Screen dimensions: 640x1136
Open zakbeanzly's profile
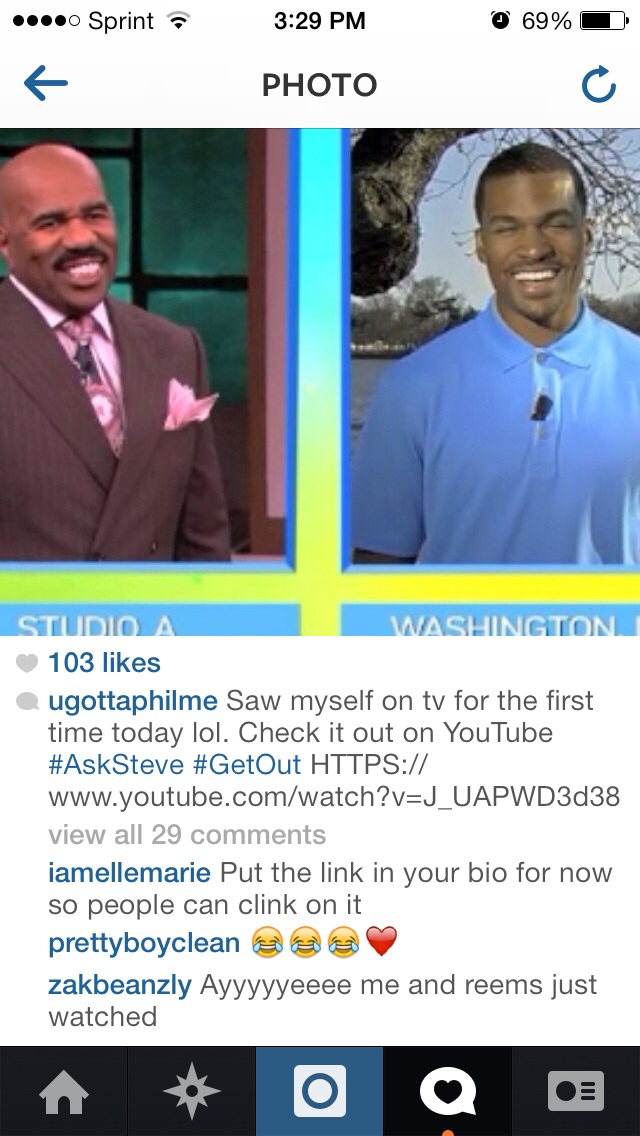pos(120,985)
